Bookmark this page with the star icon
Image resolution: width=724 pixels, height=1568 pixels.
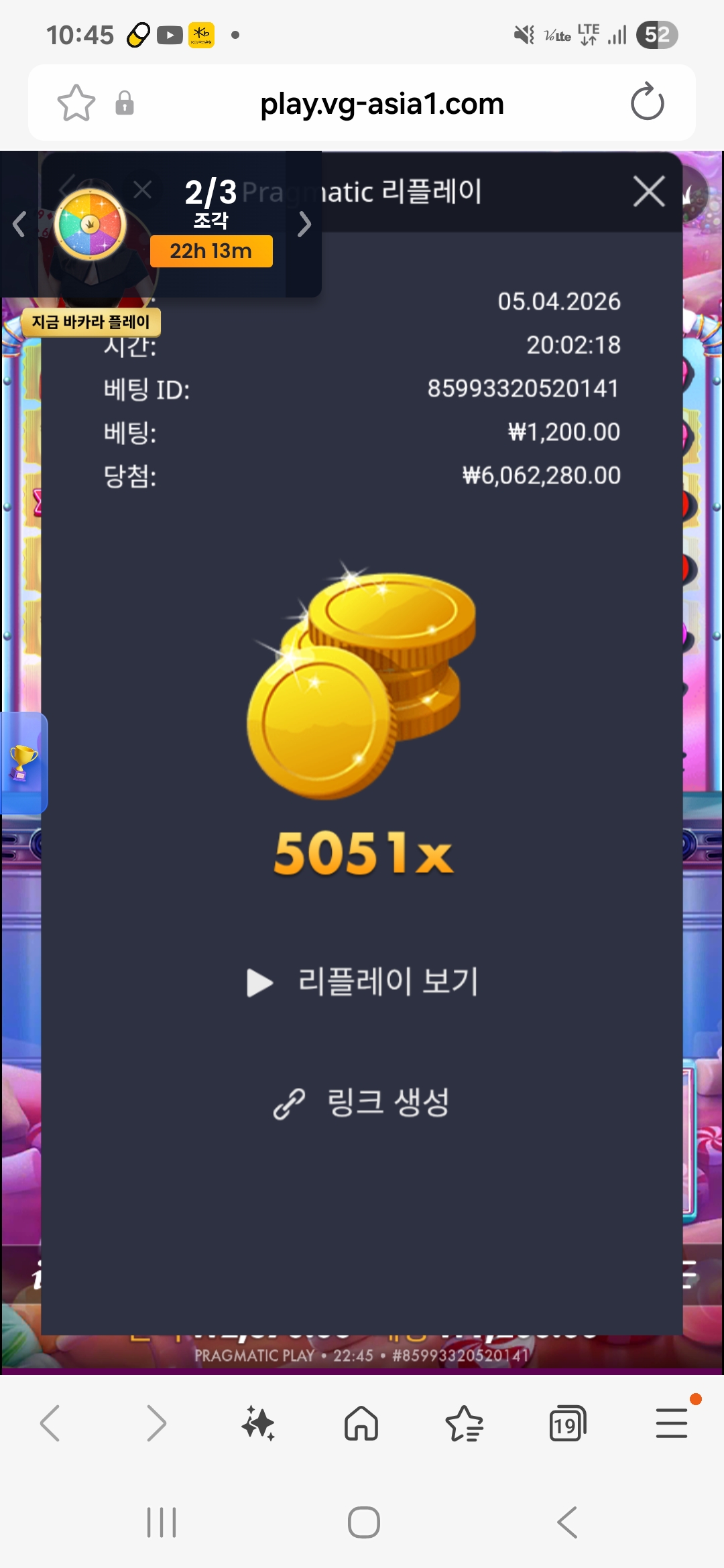tap(76, 103)
